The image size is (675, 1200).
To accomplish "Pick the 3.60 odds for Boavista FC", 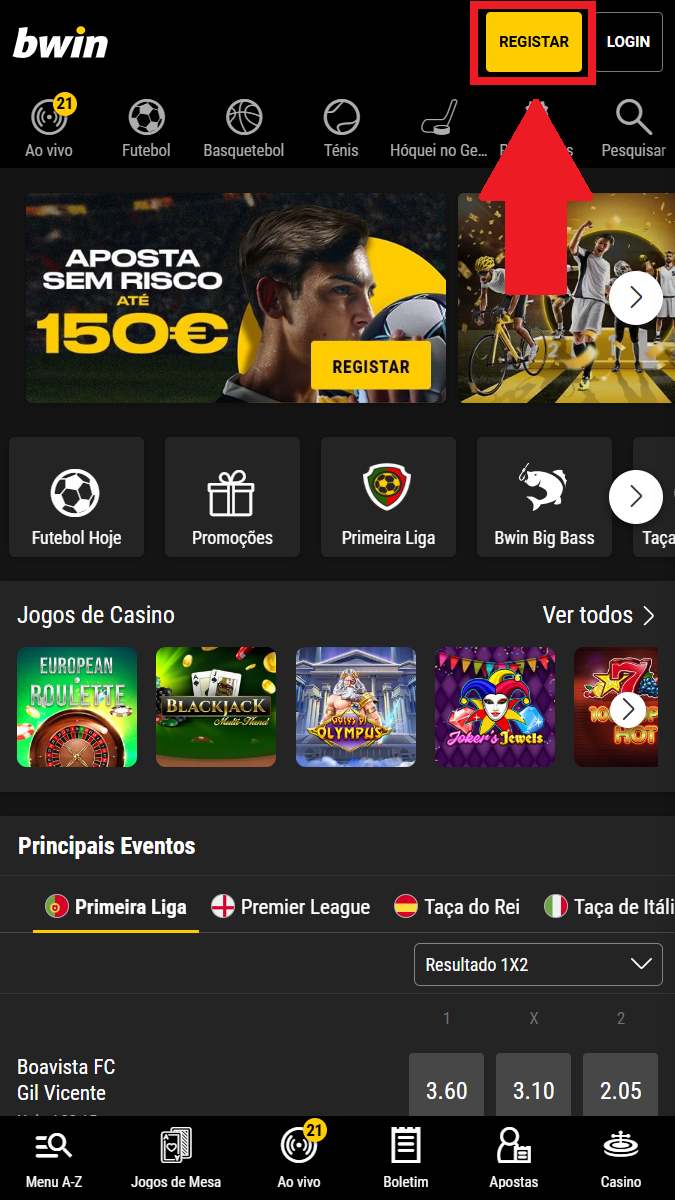I will click(446, 1090).
